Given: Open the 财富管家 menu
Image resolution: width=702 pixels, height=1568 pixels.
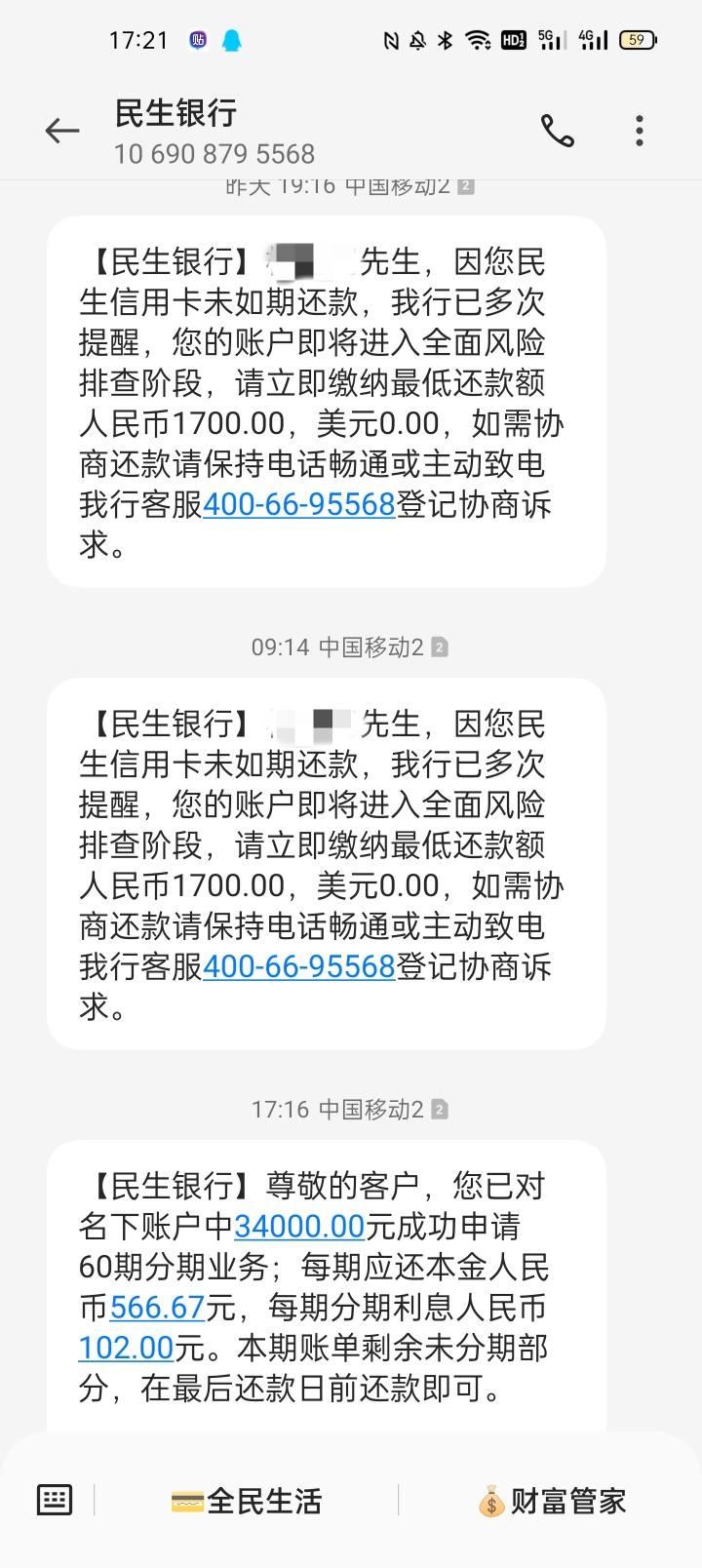Looking at the screenshot, I should pos(552,1501).
